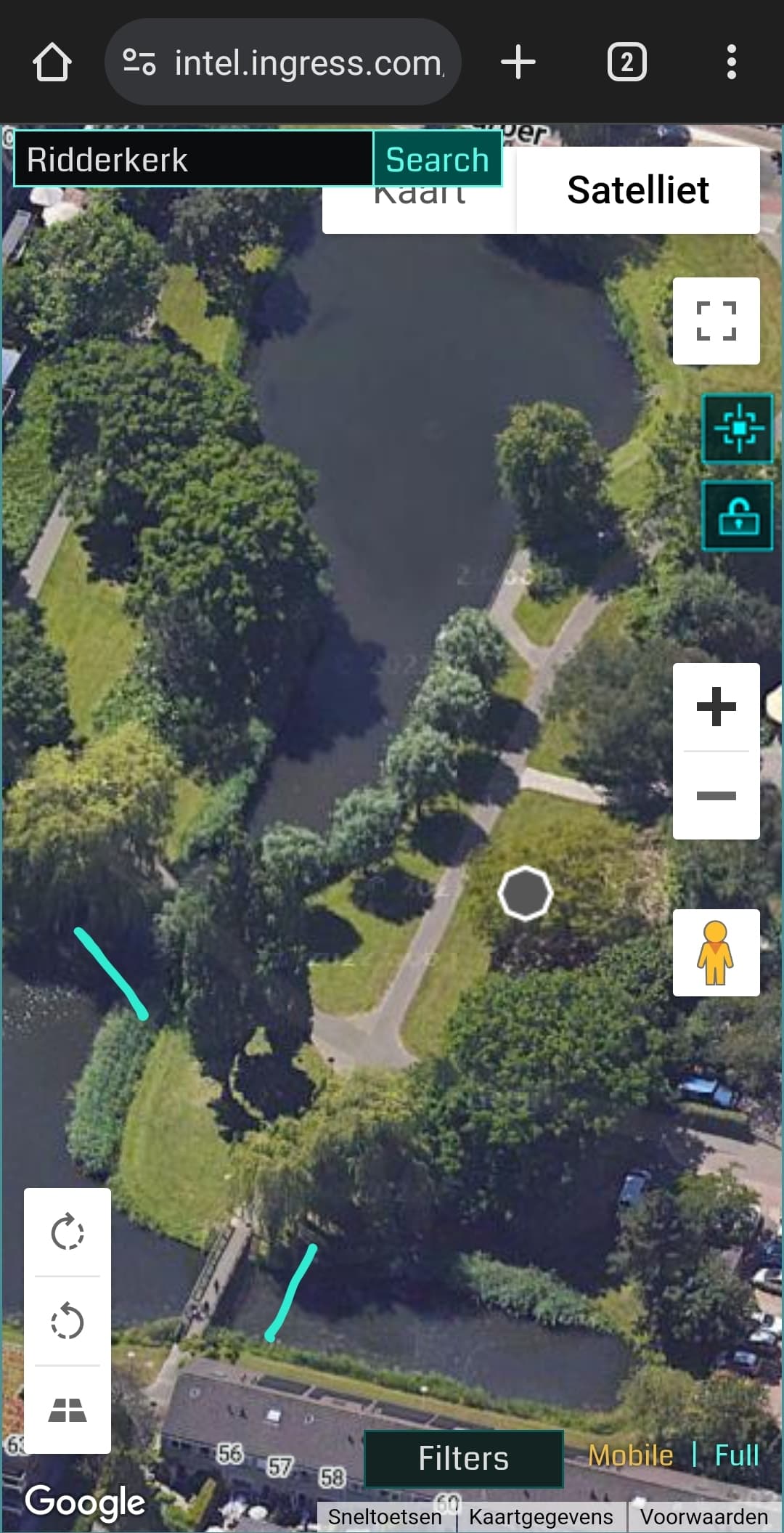
Task: Open the Filters panel
Action: (x=464, y=1459)
